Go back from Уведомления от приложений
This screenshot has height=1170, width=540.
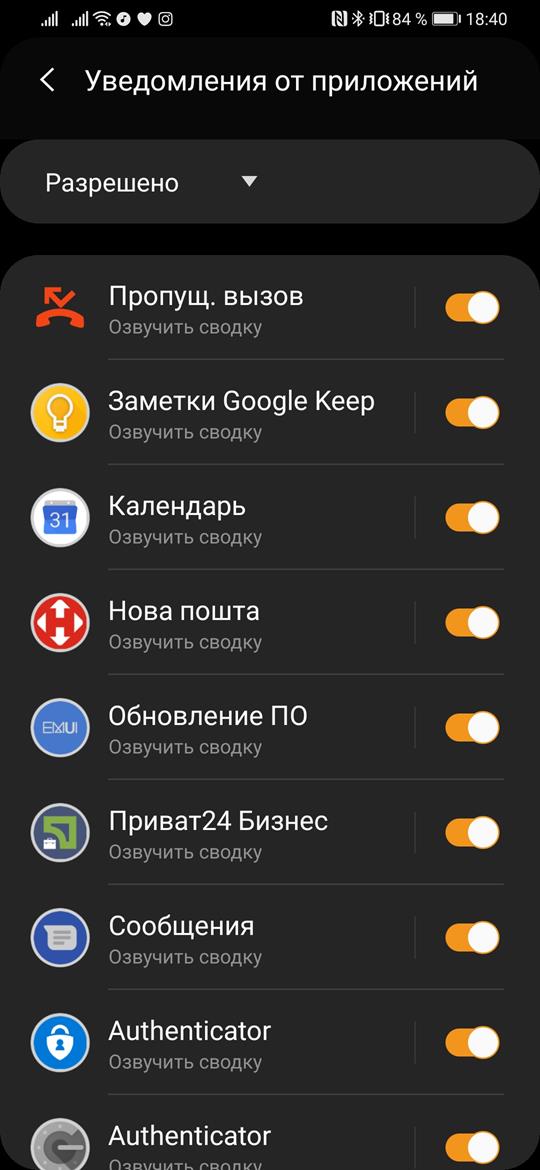[48, 80]
